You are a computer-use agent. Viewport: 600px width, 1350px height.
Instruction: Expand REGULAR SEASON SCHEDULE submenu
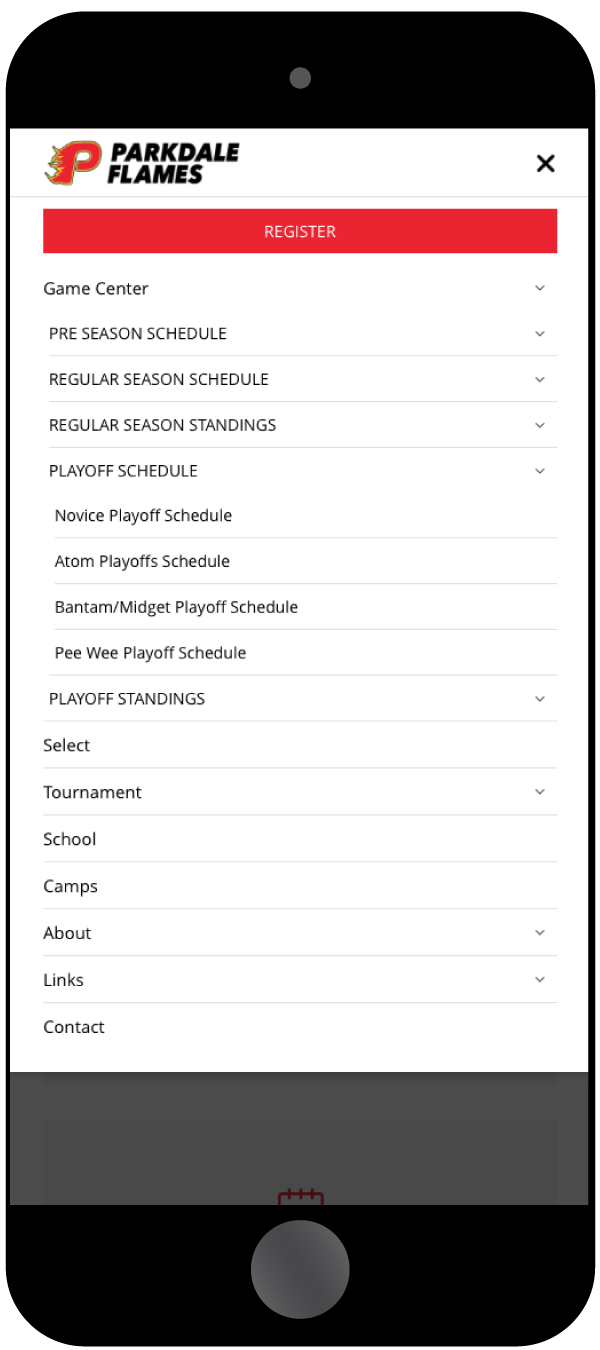point(540,380)
